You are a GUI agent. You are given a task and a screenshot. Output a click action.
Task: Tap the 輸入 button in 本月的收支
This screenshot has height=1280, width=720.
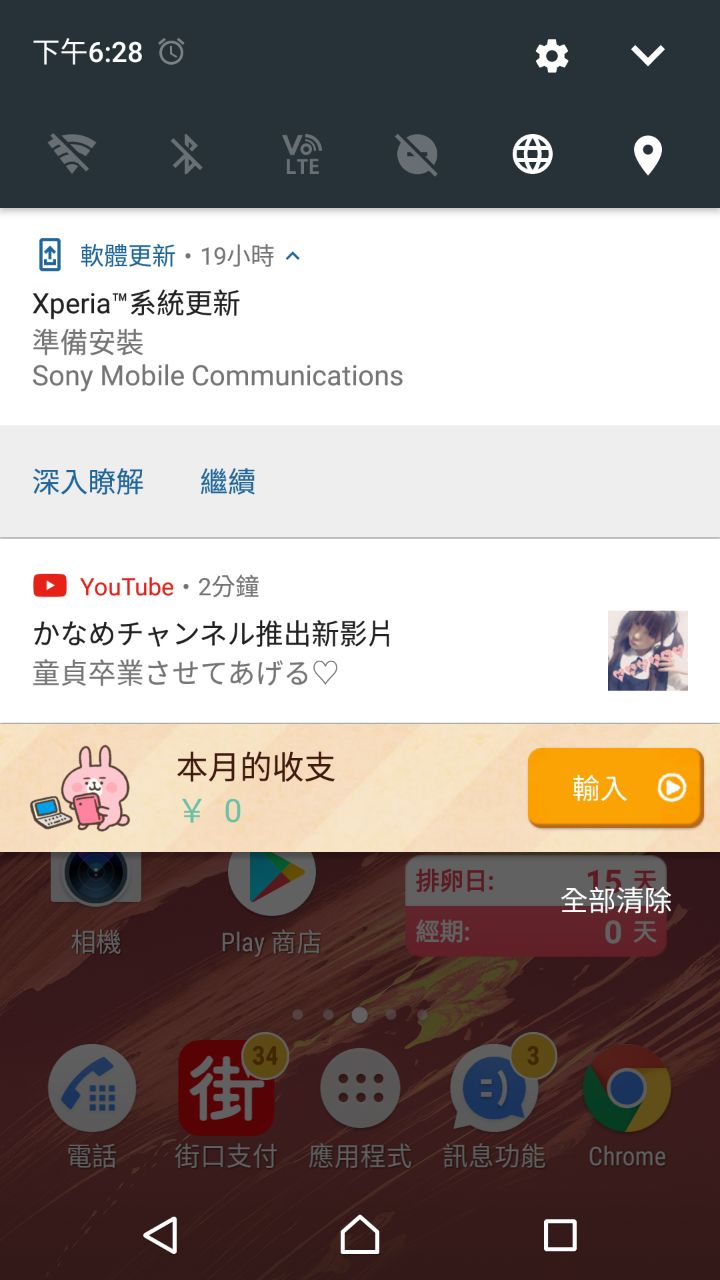[x=615, y=788]
